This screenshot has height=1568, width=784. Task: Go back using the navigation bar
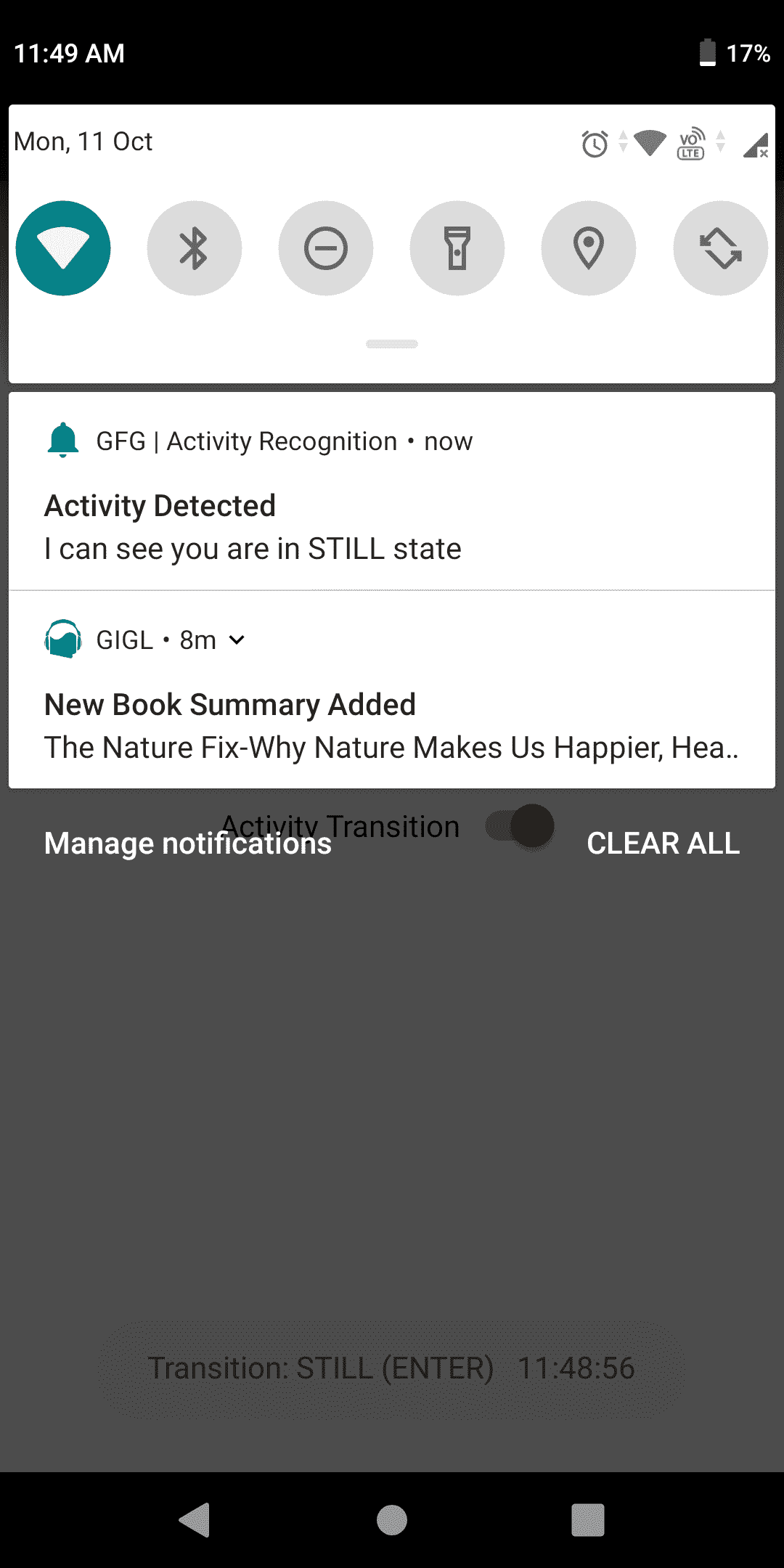195,1520
